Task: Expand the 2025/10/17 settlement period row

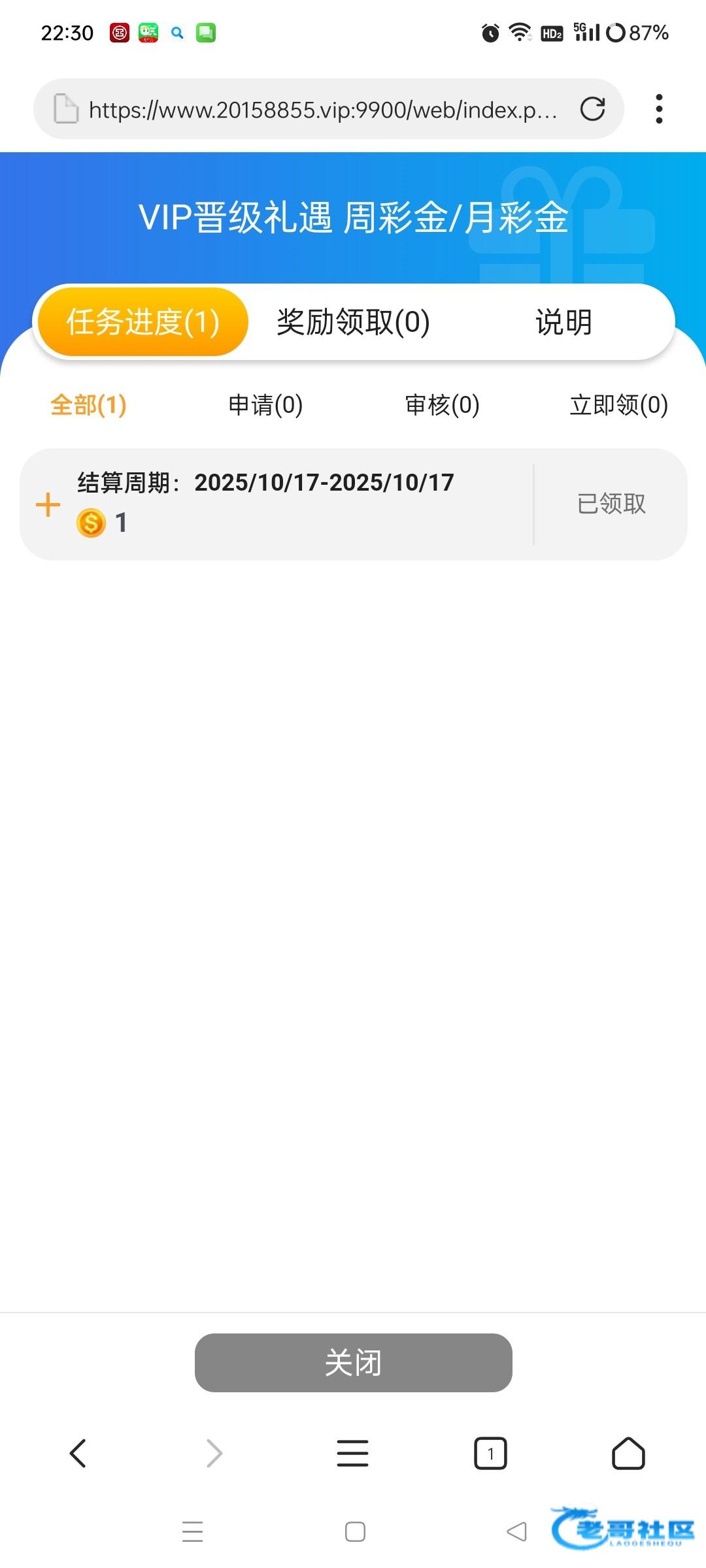Action: pyautogui.click(x=48, y=505)
